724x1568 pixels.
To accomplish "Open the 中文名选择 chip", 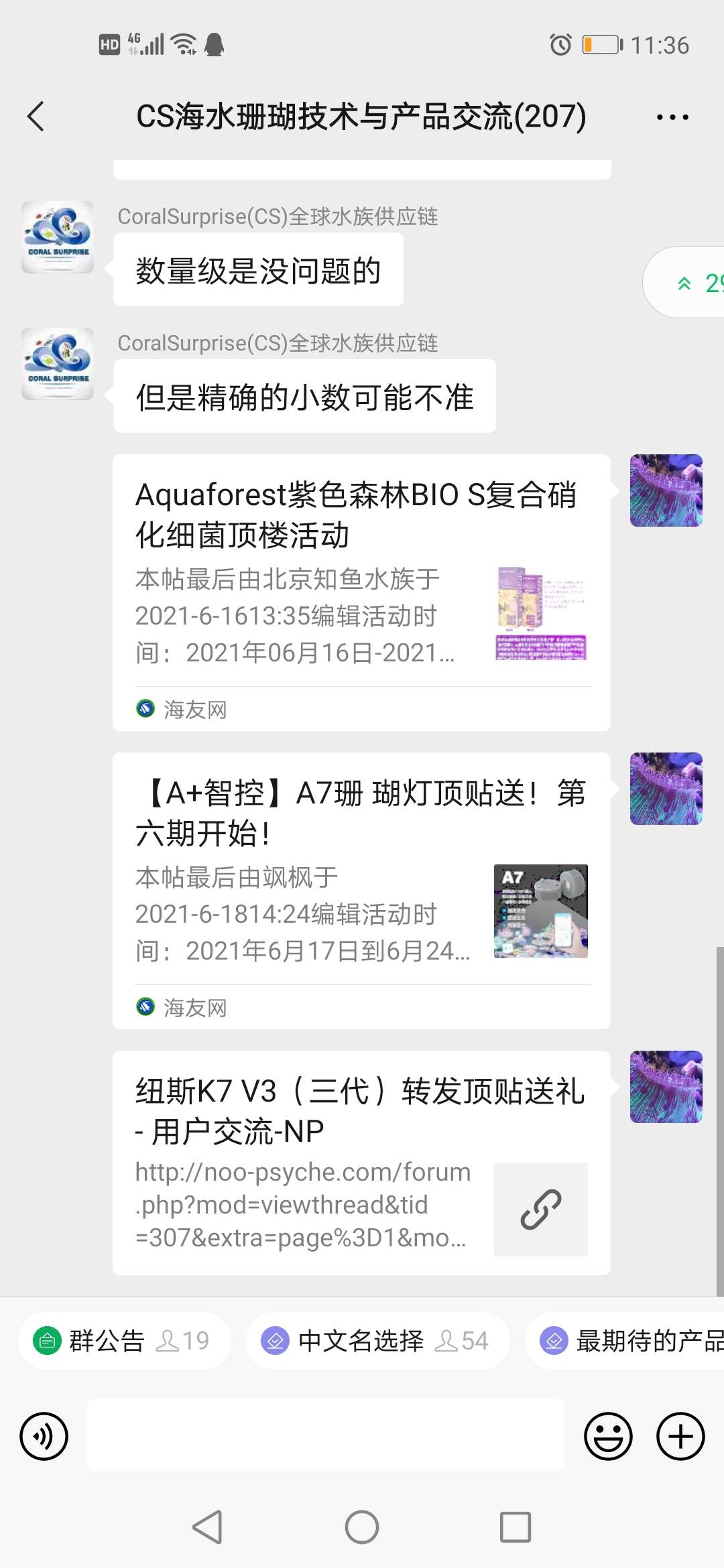I will click(x=377, y=1341).
